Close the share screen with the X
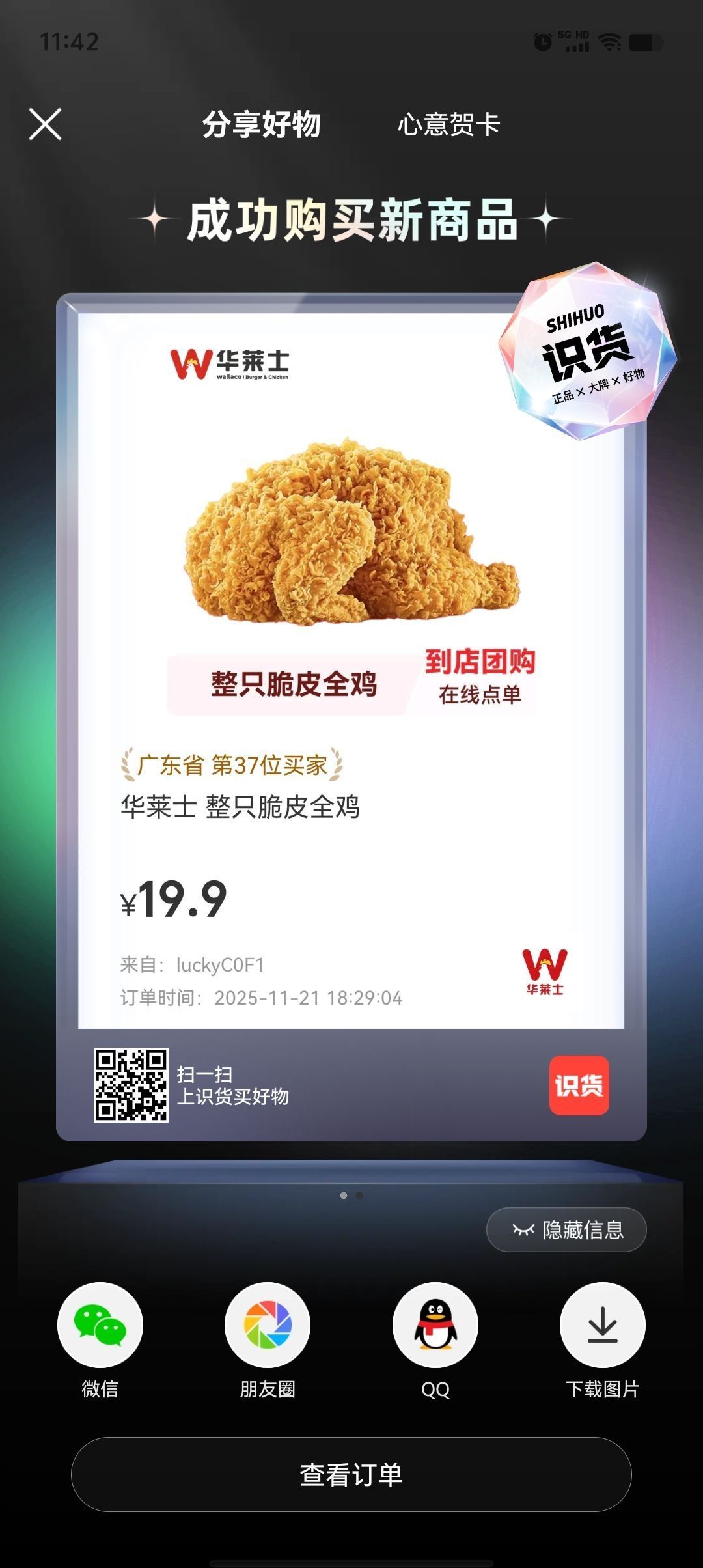 tap(46, 124)
